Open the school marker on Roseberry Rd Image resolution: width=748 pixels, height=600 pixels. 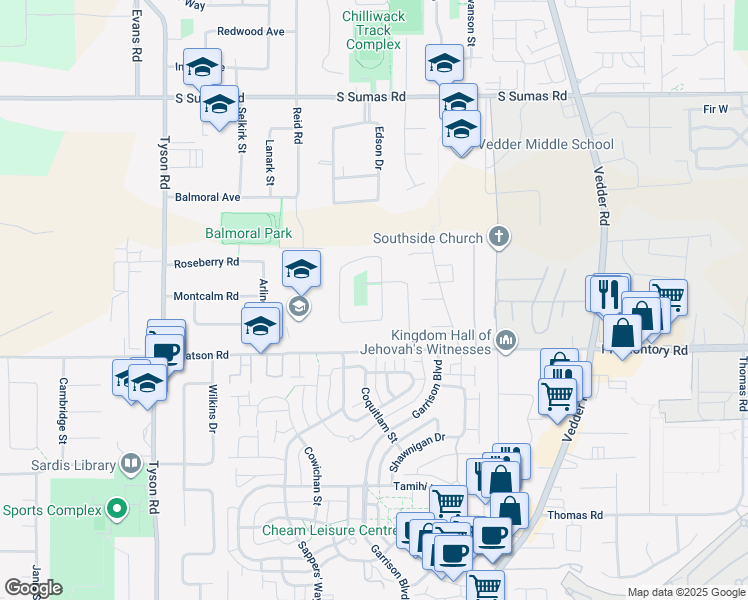[301, 270]
